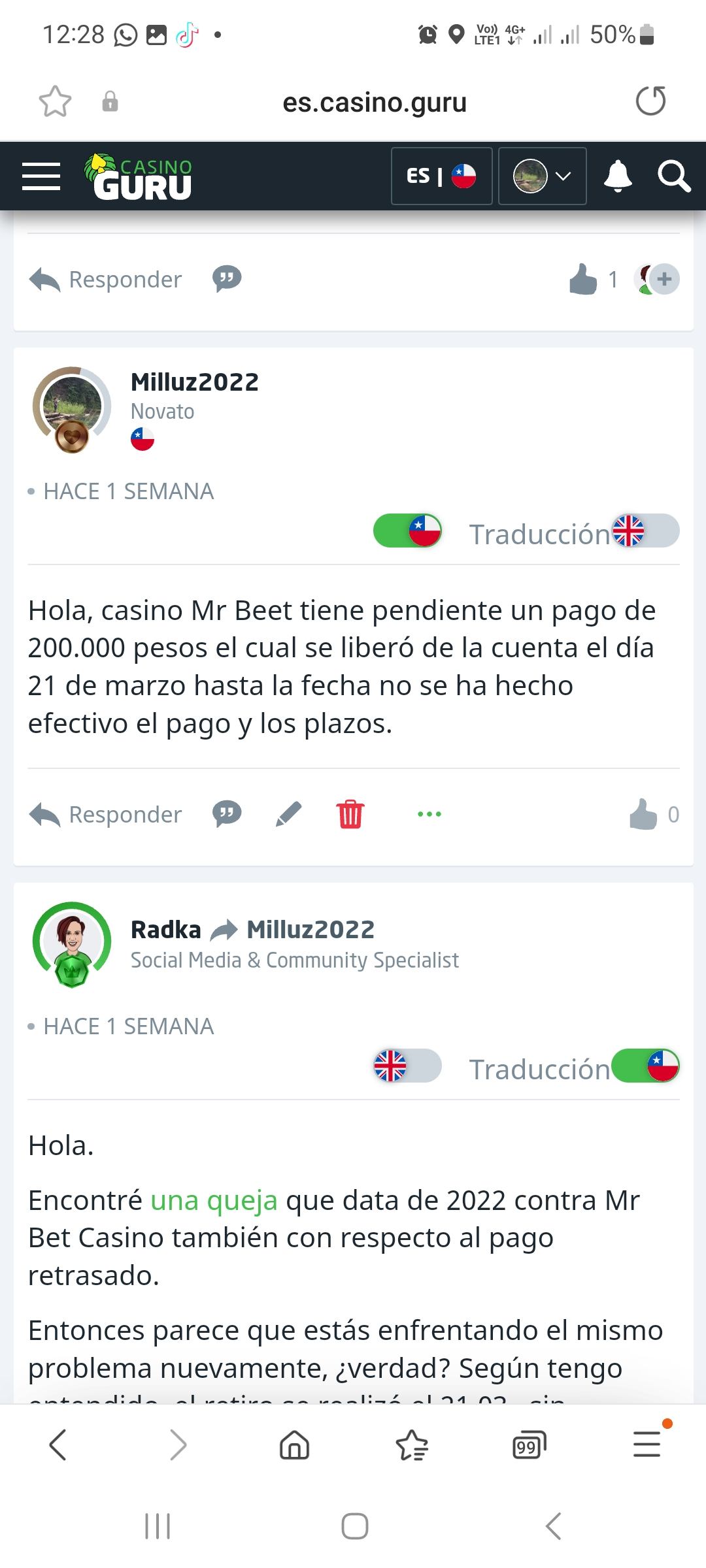Open the browser menu with three lines
This screenshot has width=706, height=1568.
[647, 1444]
